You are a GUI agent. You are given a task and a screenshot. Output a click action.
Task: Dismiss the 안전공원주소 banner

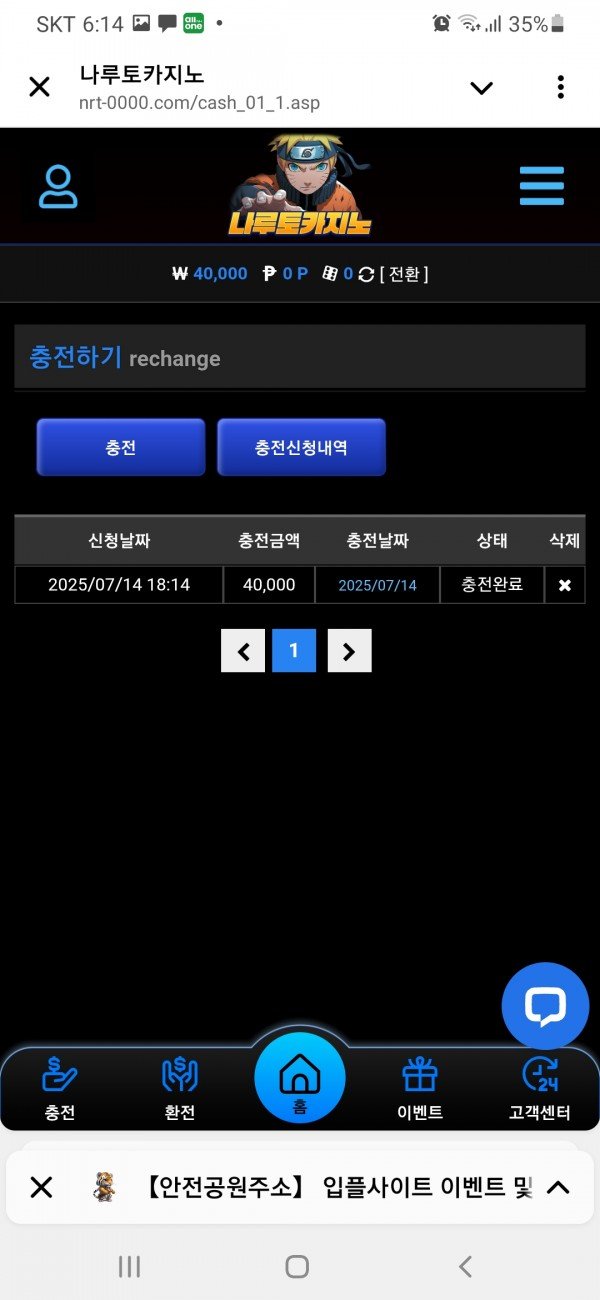click(41, 1187)
